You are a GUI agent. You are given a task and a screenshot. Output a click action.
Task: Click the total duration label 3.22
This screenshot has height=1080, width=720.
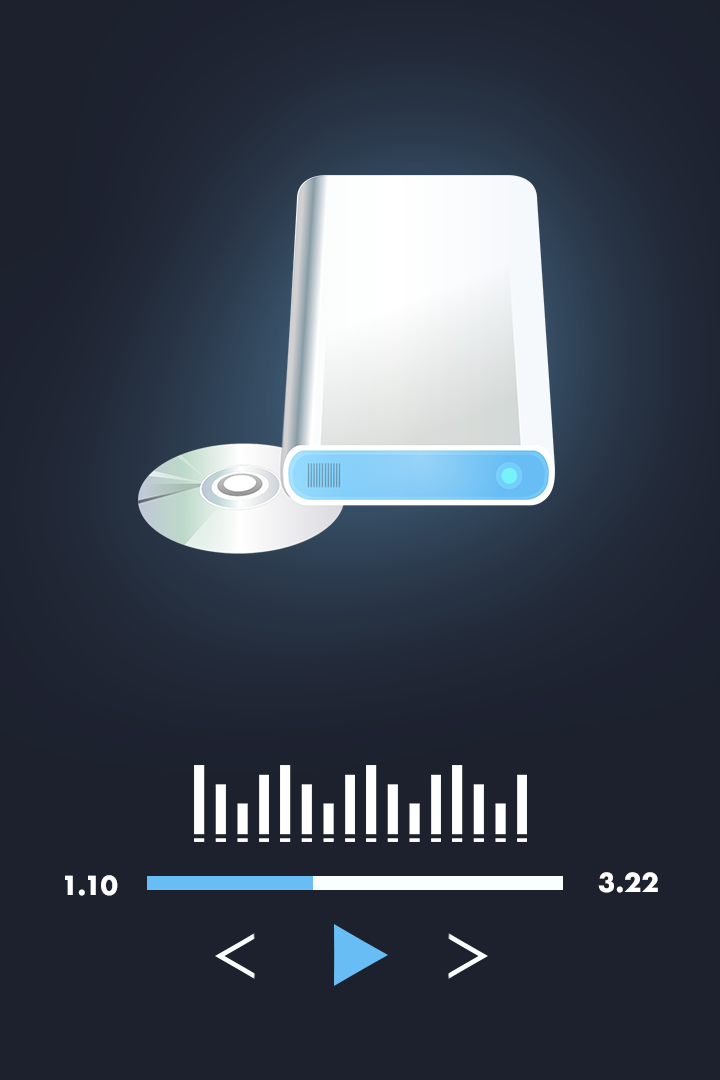point(628,884)
